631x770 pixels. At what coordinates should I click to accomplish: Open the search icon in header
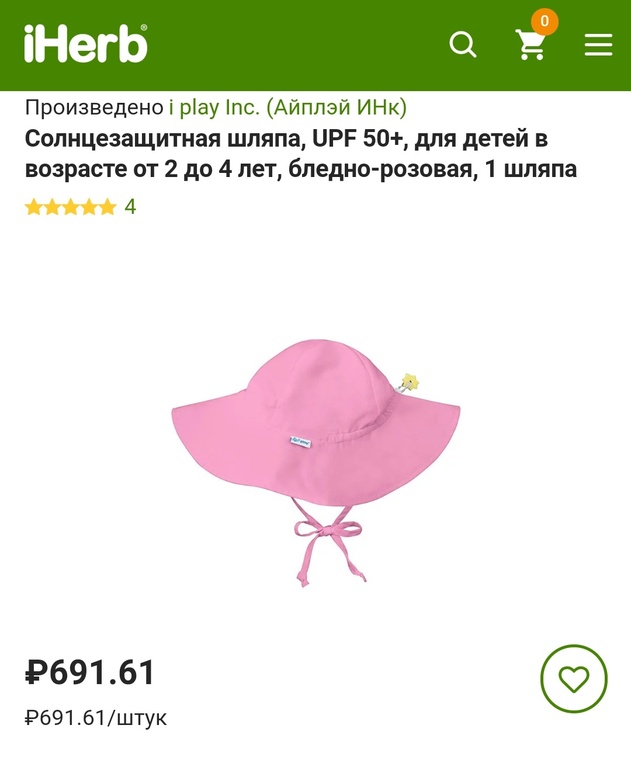coord(463,45)
